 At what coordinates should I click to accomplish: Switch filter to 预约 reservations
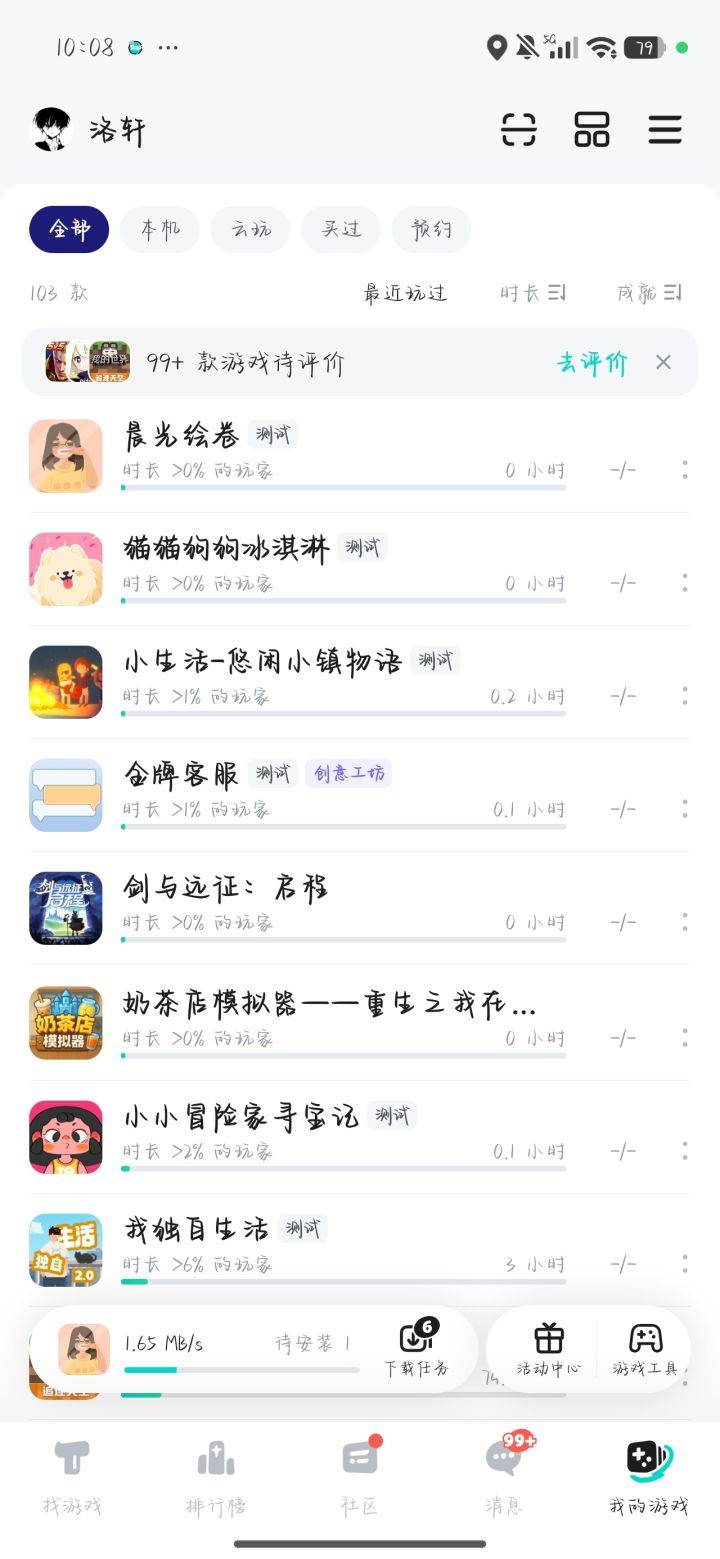click(x=431, y=229)
